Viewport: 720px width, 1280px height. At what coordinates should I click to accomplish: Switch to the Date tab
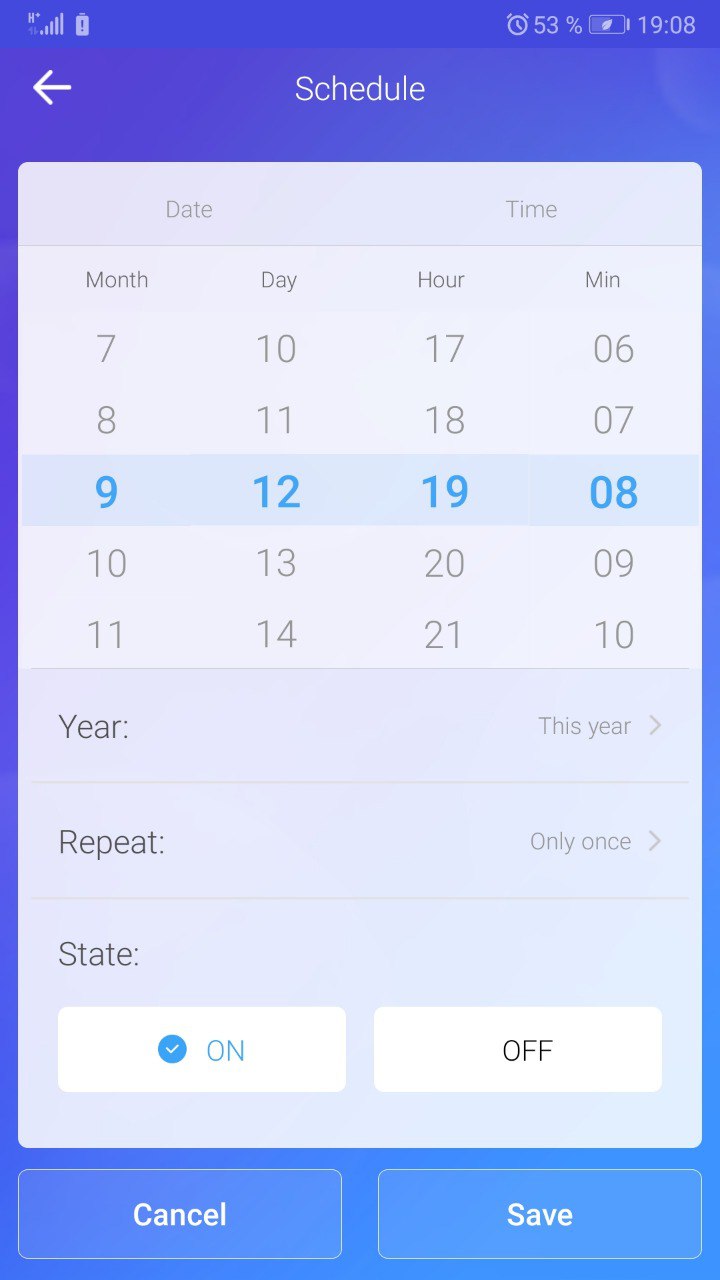(189, 209)
